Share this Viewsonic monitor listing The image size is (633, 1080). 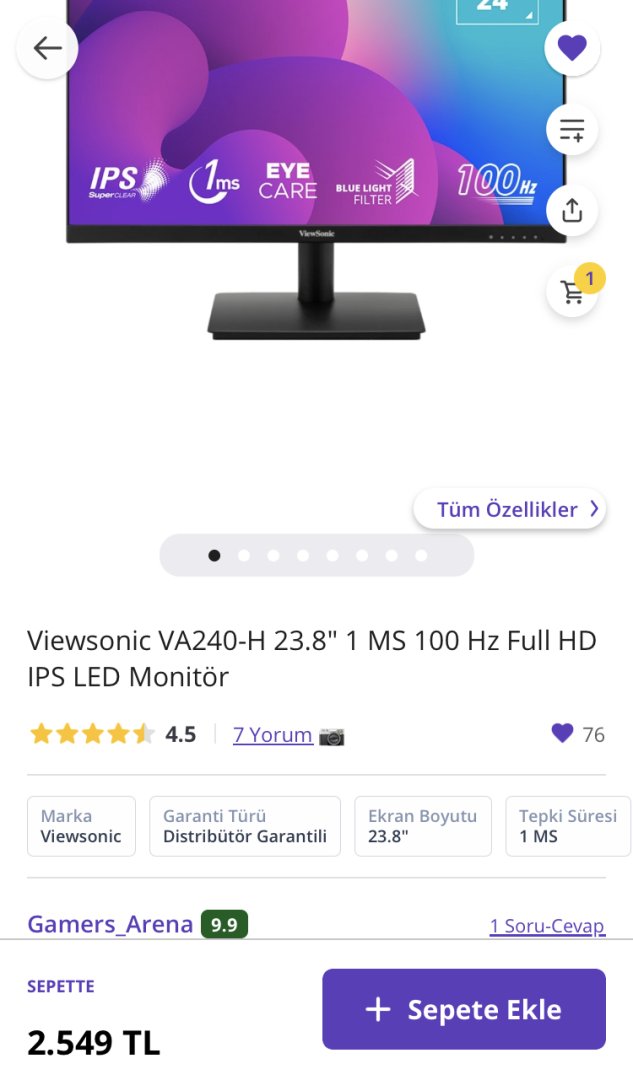point(572,211)
